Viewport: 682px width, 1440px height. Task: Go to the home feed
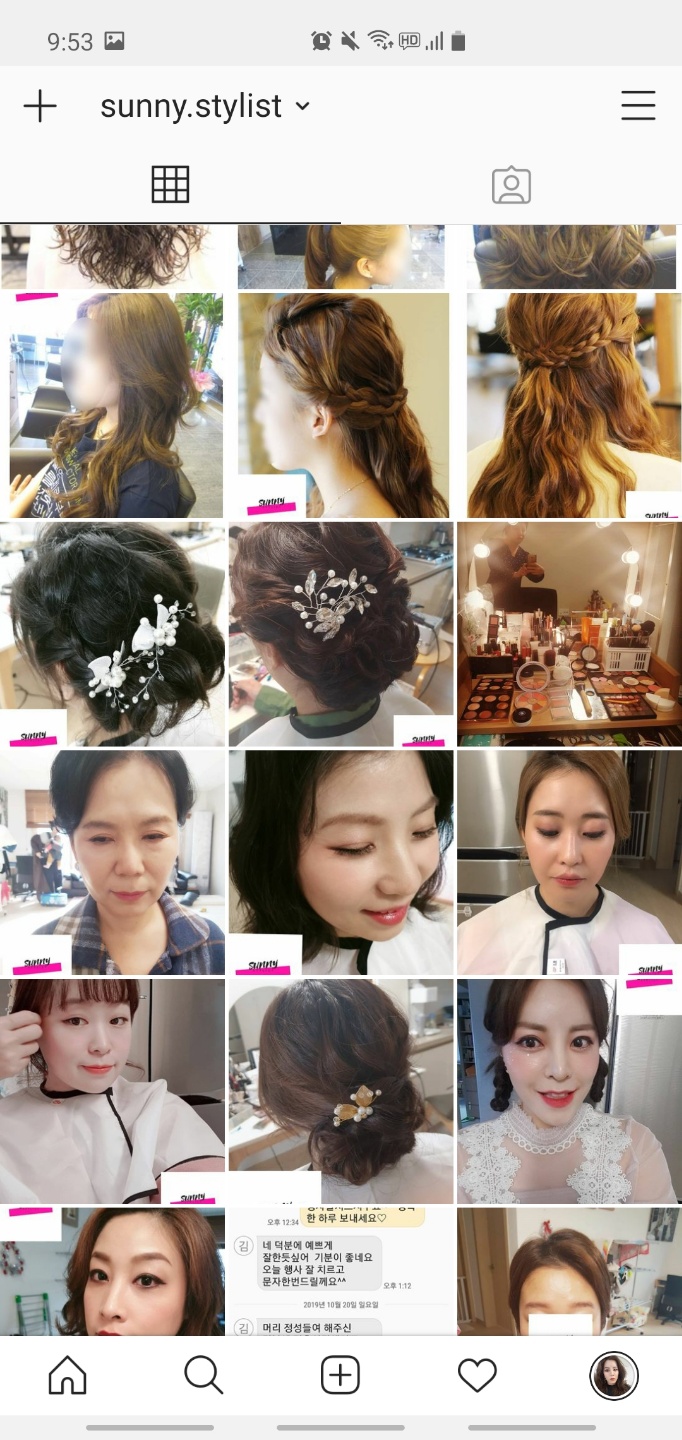(x=67, y=1376)
